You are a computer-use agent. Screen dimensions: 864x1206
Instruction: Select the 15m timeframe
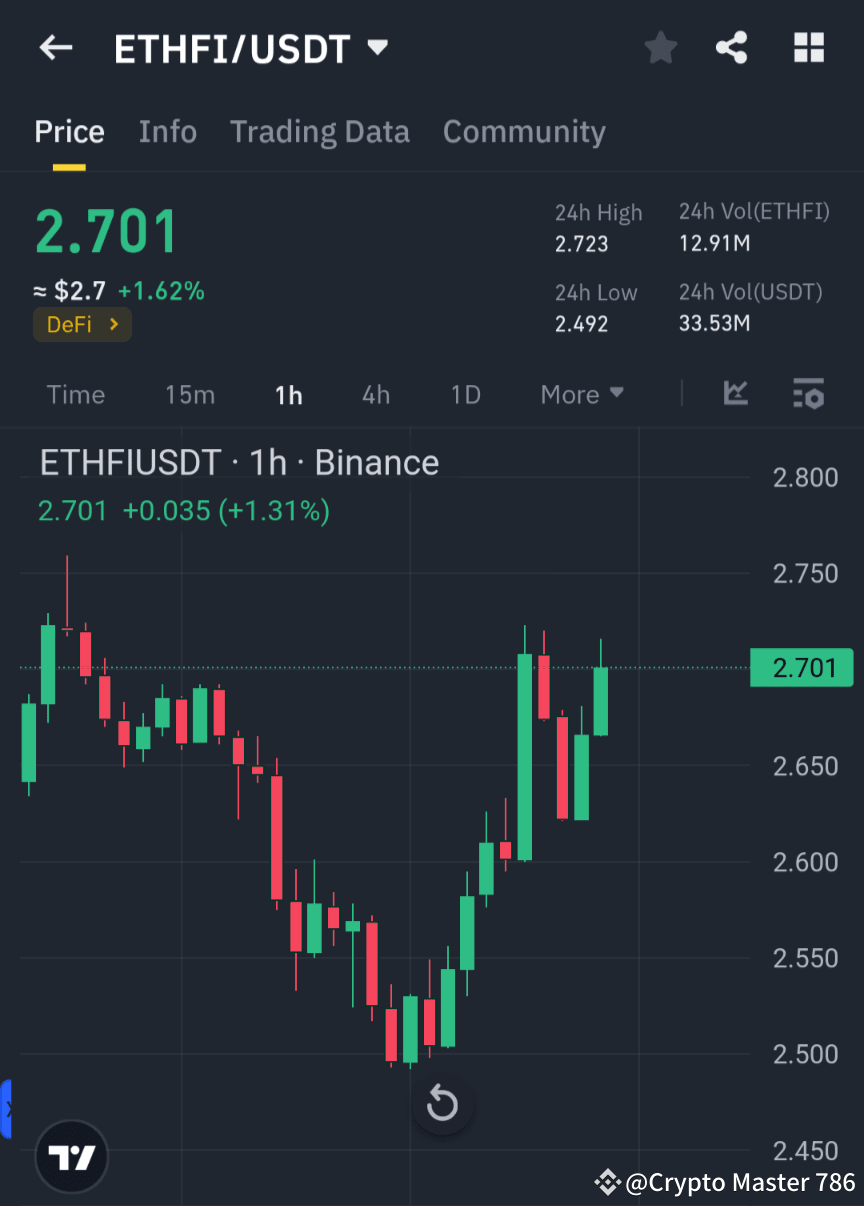coord(190,394)
